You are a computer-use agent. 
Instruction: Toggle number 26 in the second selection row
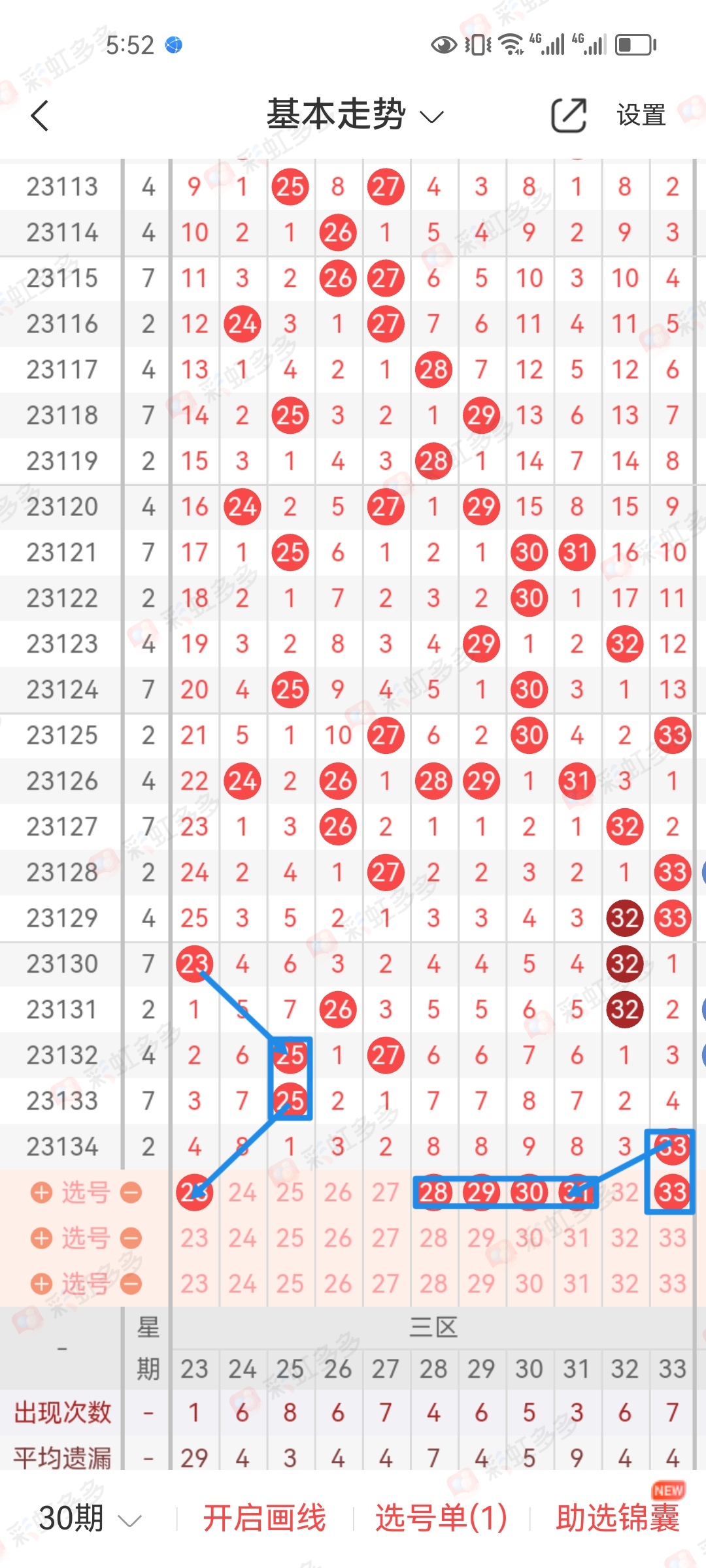point(337,1237)
